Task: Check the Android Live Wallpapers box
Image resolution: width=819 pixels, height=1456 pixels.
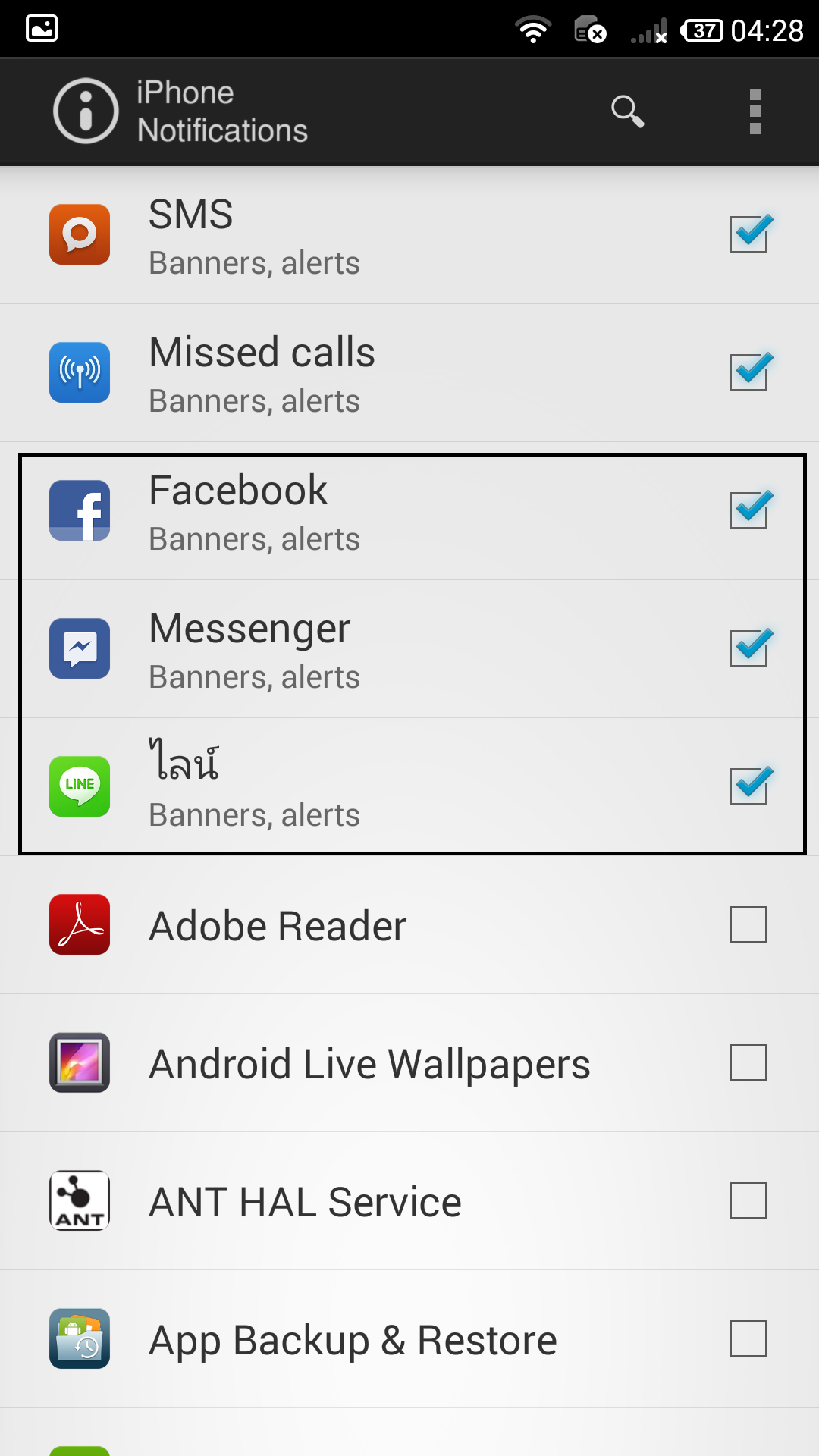Action: coord(748,1062)
